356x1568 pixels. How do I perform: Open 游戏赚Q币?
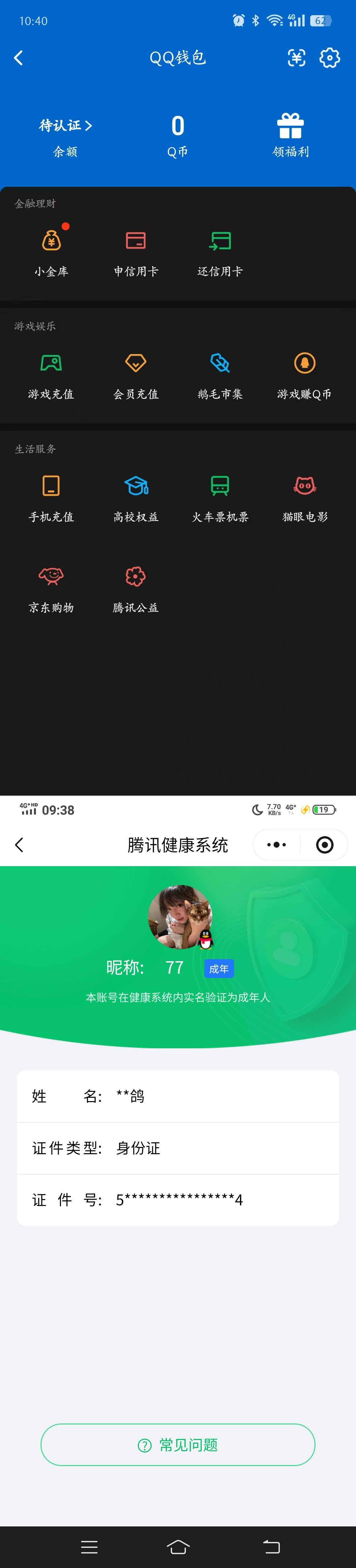point(304,375)
